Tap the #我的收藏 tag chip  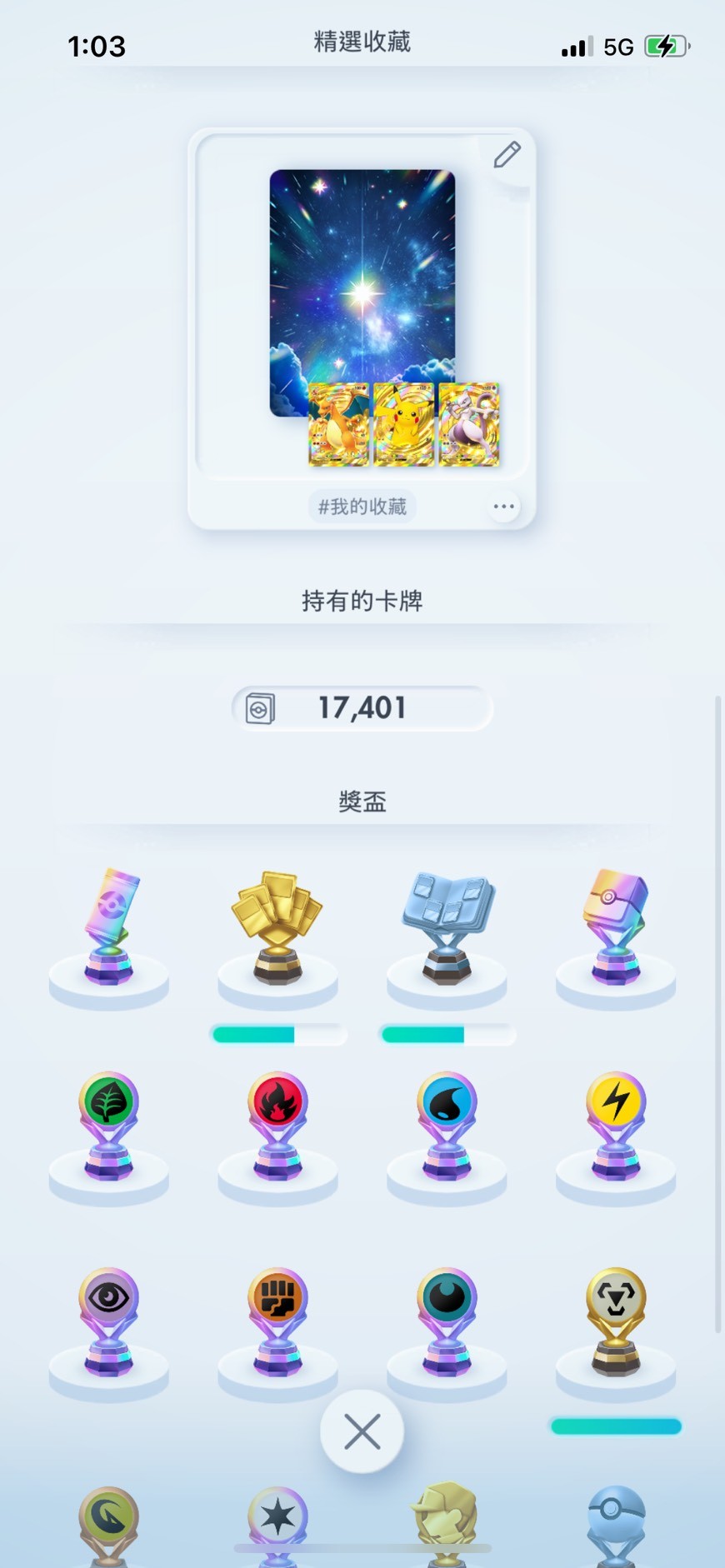pos(362,507)
